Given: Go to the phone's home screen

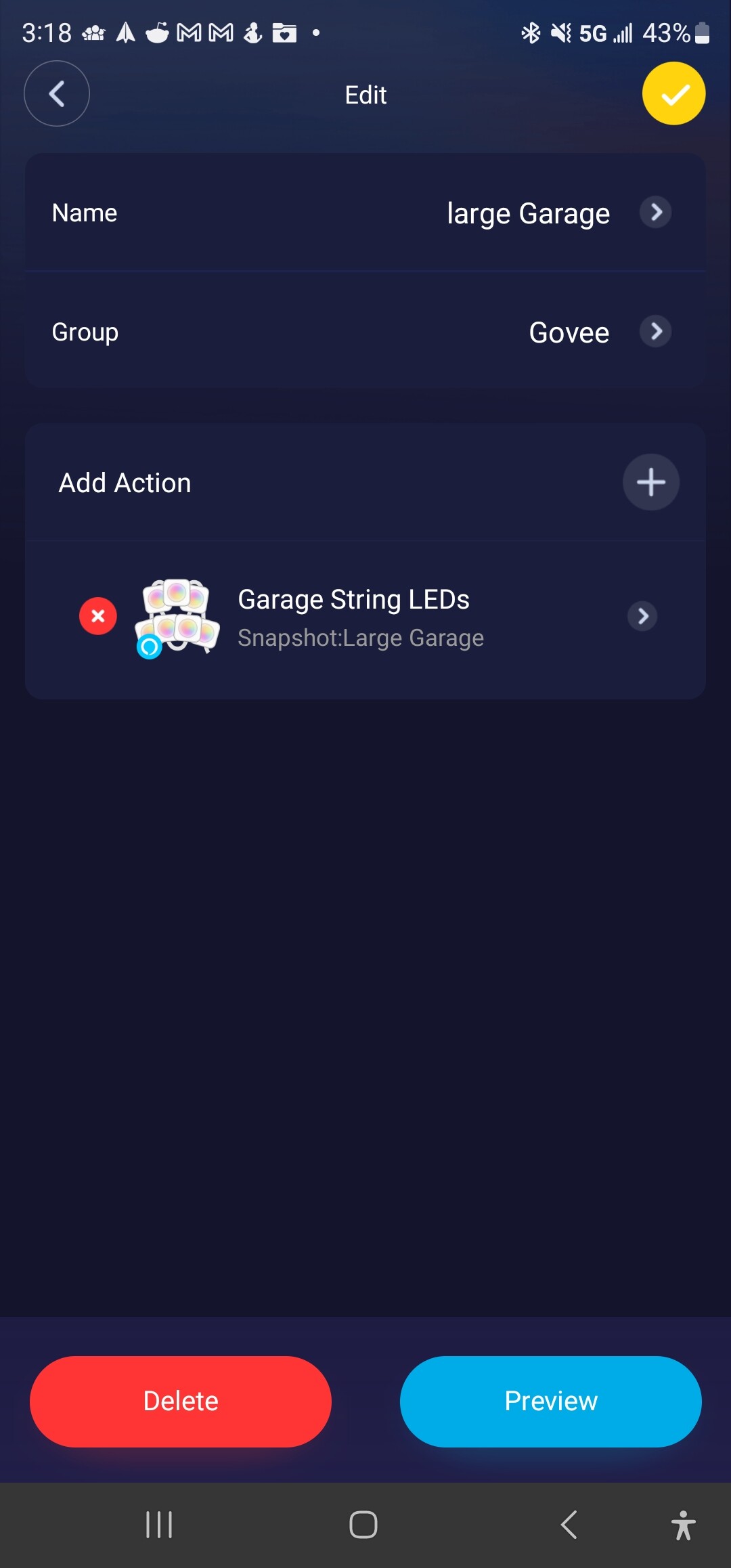Looking at the screenshot, I should click(363, 1525).
